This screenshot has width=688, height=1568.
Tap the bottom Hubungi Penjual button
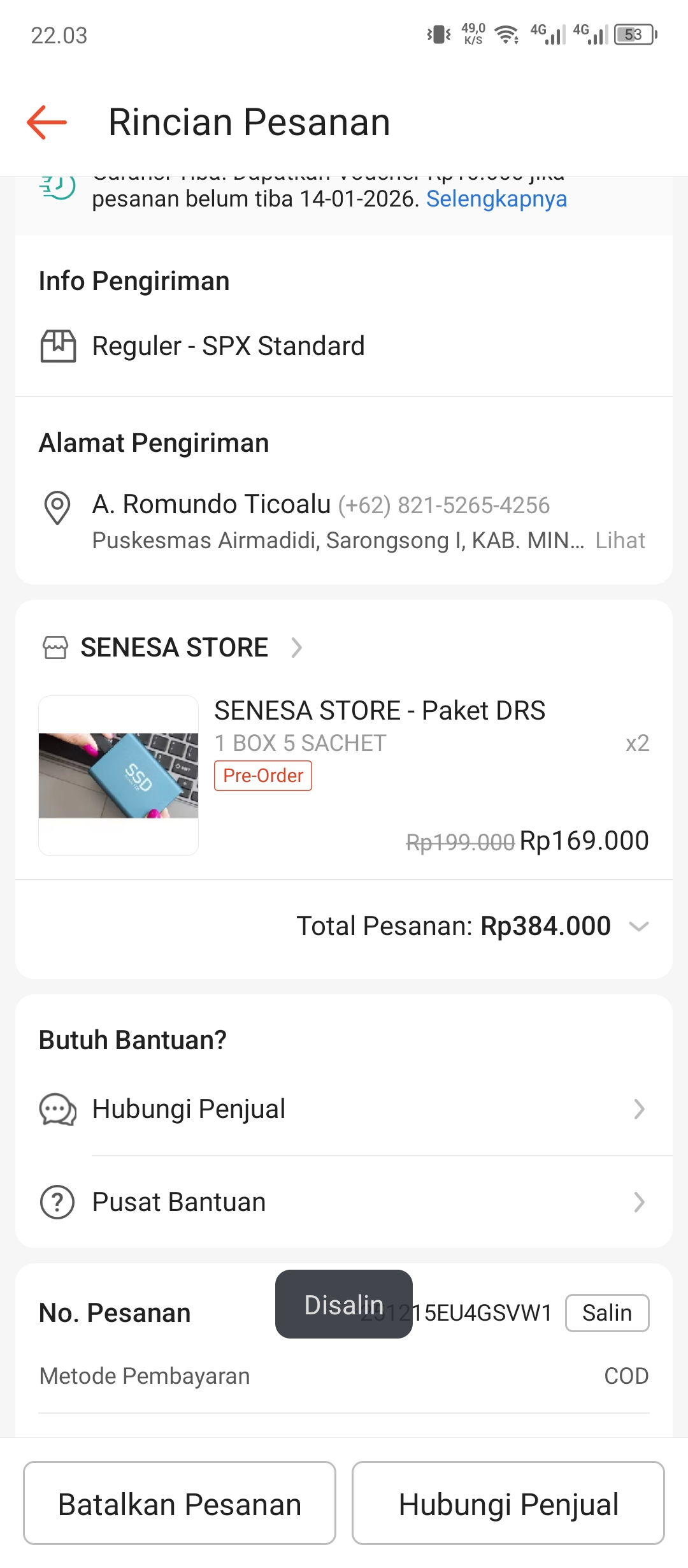click(508, 1503)
